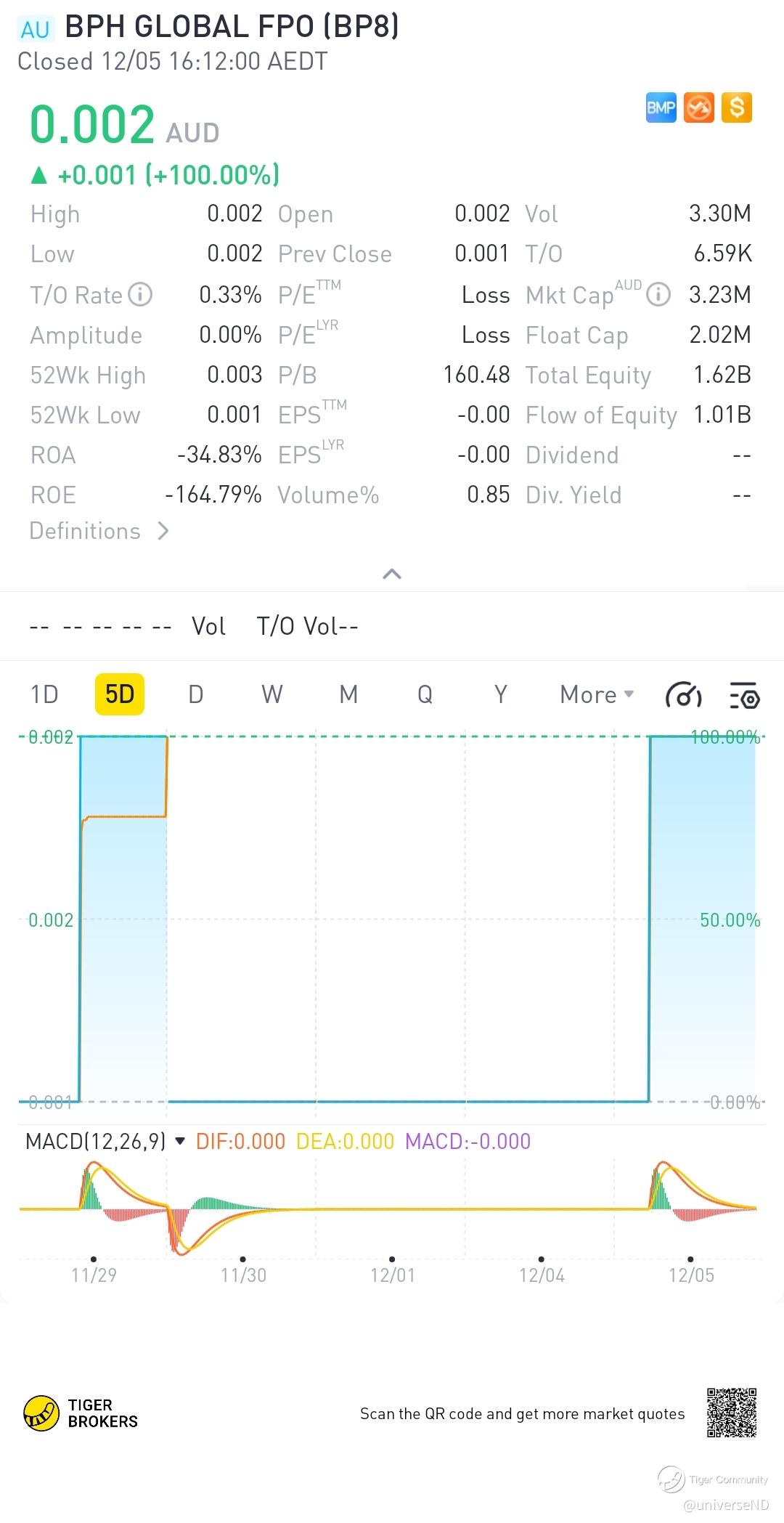Tap the gauge icon beside More
784x1523 pixels.
683,696
